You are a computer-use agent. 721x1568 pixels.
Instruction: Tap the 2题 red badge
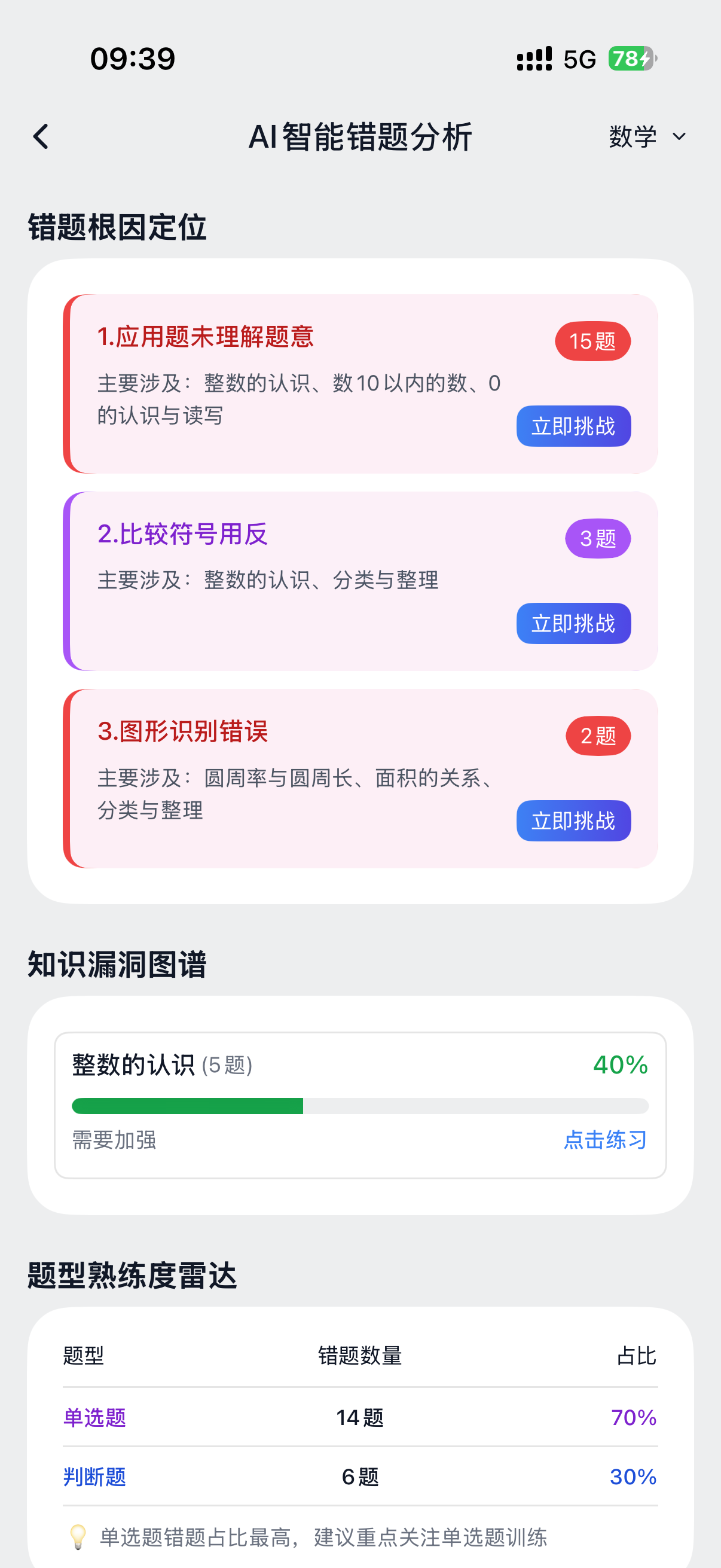tap(598, 736)
